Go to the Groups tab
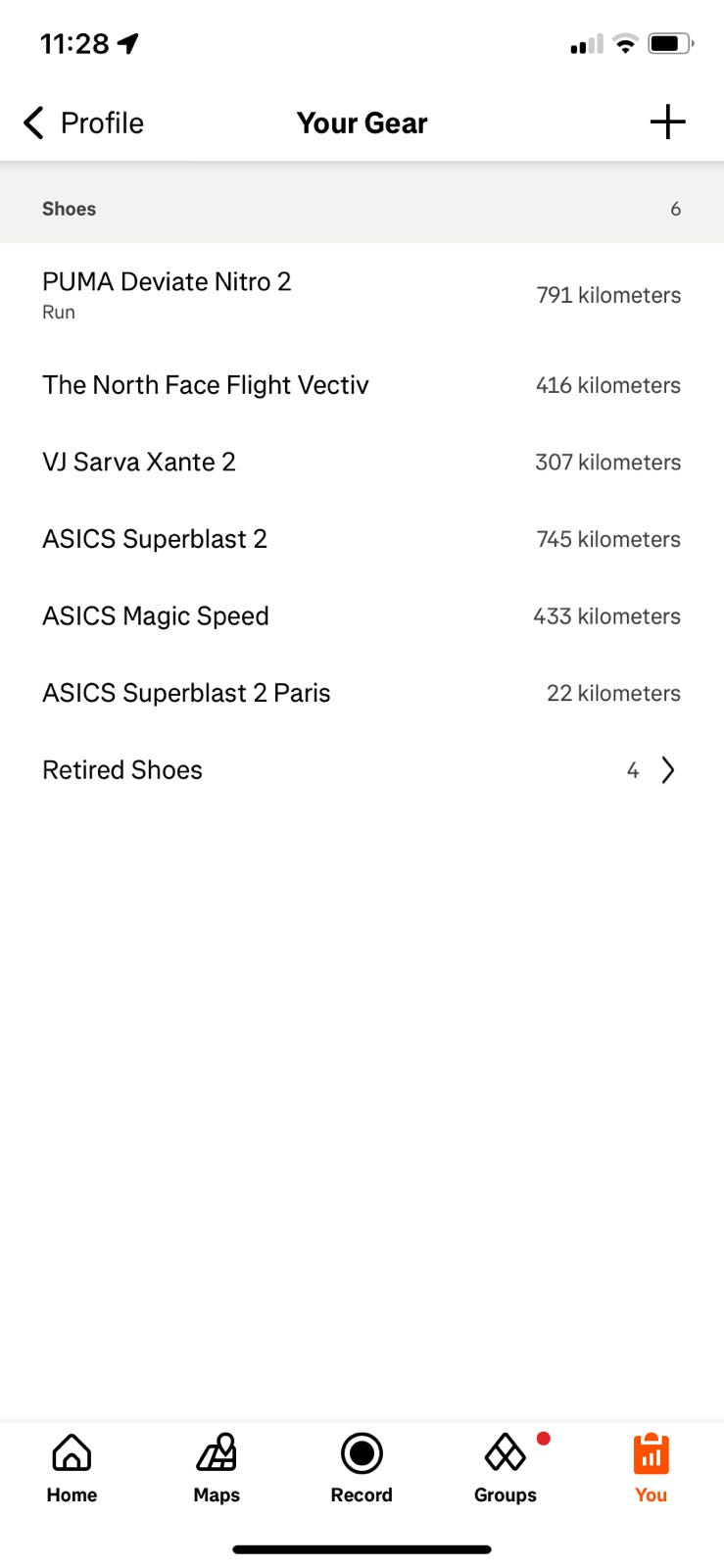 click(x=506, y=1467)
